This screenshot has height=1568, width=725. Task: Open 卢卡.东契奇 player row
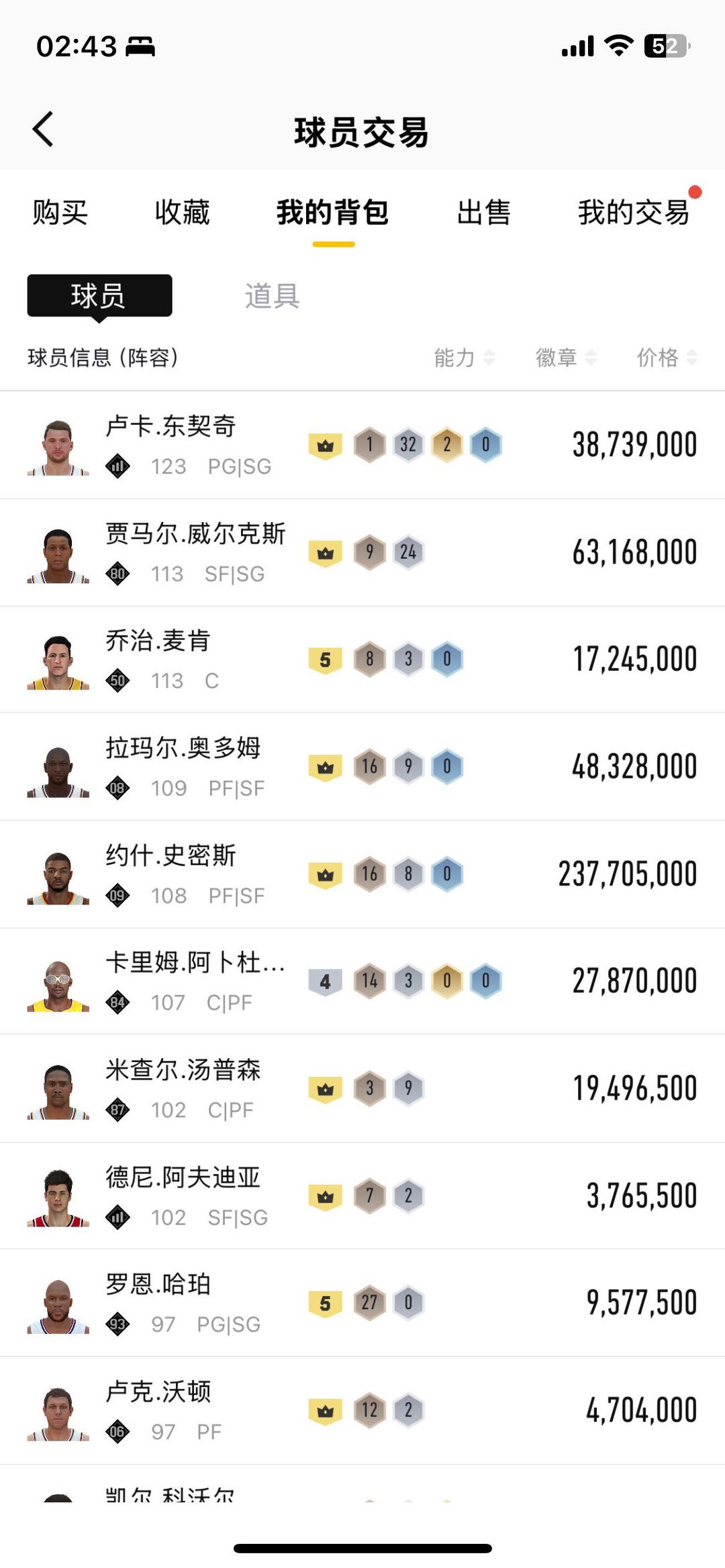click(x=362, y=445)
